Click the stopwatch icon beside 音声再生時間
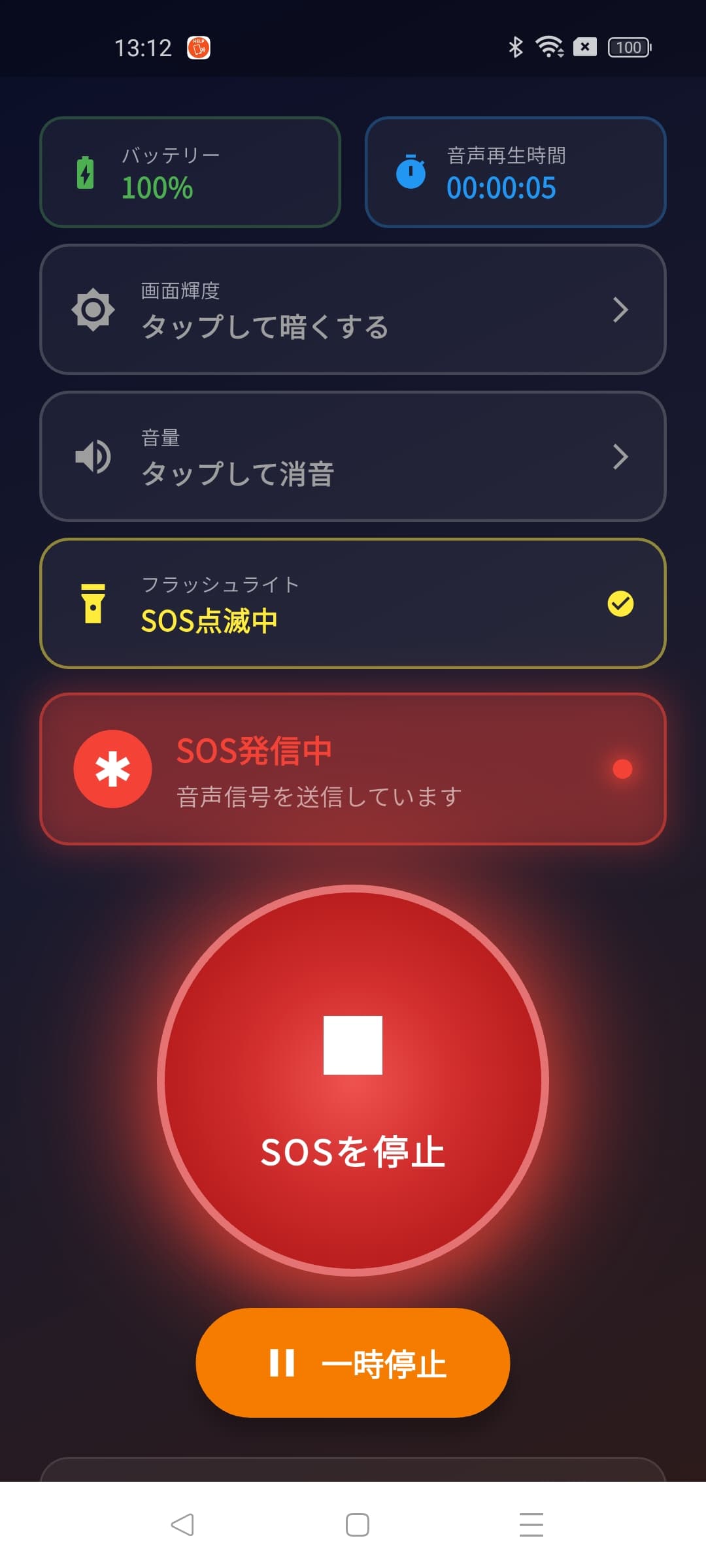Image resolution: width=706 pixels, height=1568 pixels. pos(410,172)
